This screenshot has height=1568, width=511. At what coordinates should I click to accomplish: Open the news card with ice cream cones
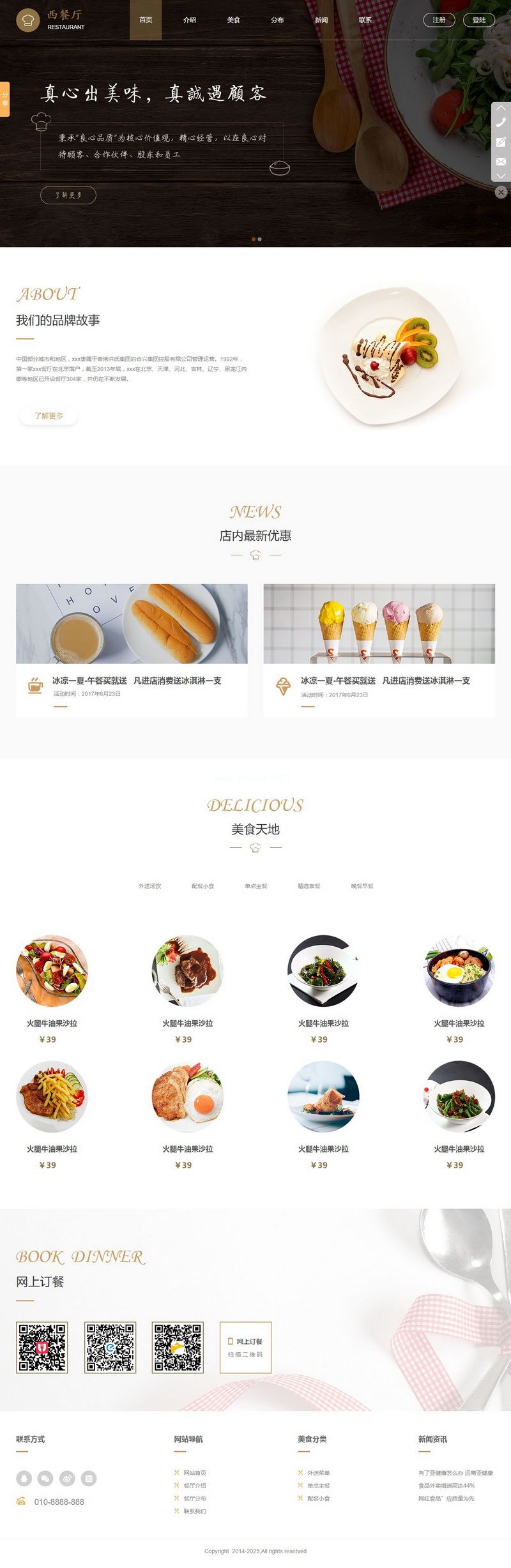379,650
